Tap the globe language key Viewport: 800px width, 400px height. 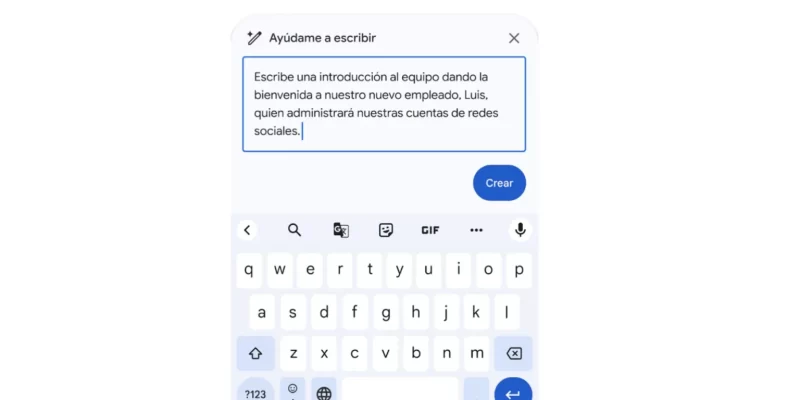click(323, 392)
